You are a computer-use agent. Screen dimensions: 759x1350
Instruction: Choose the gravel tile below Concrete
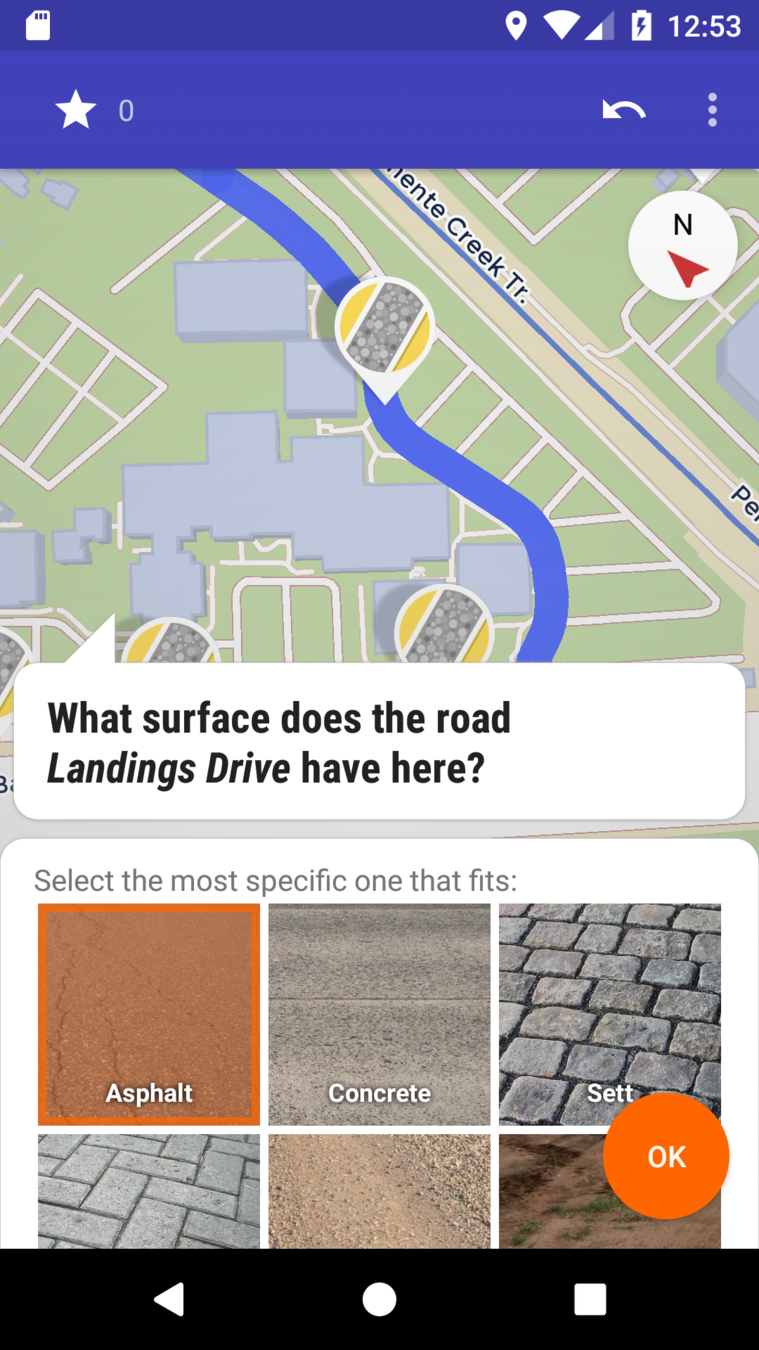tap(380, 1191)
